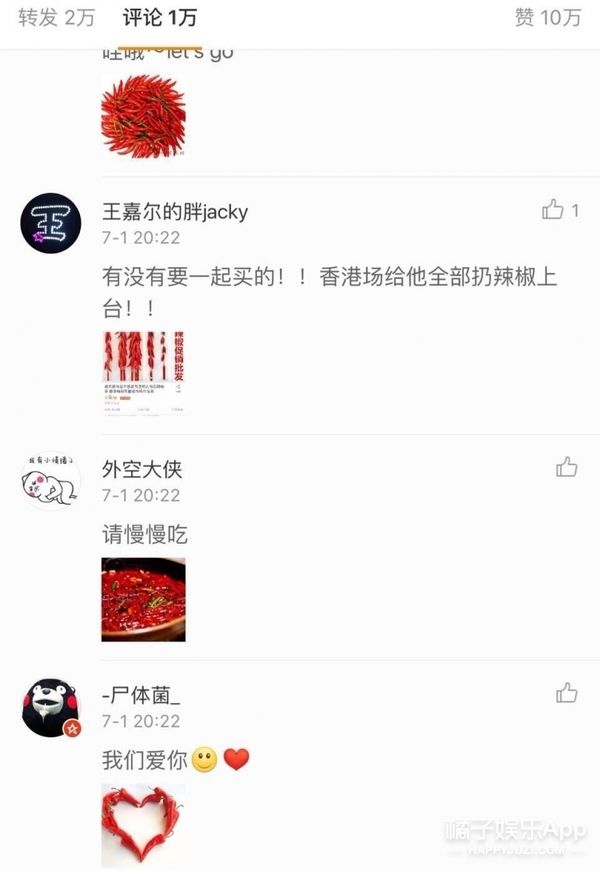
Task: Open 王嘉尔的胖jacky's profile avatar
Action: click(x=50, y=223)
